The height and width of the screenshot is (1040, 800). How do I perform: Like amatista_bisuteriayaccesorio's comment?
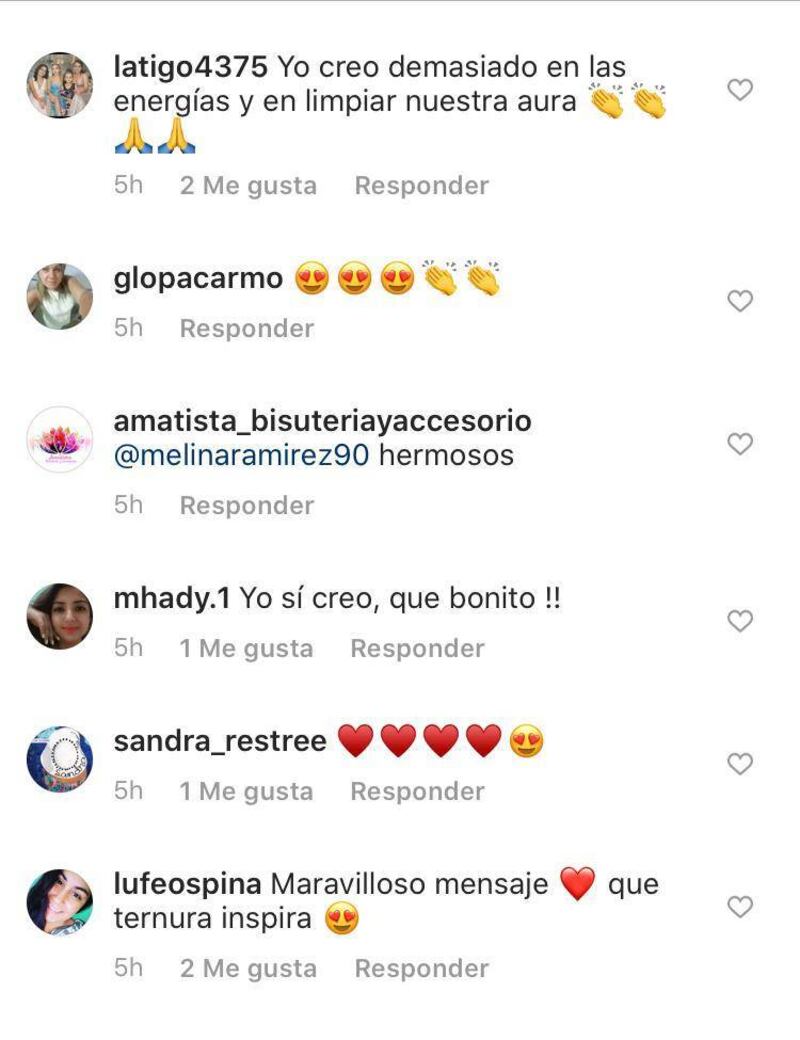[739, 444]
